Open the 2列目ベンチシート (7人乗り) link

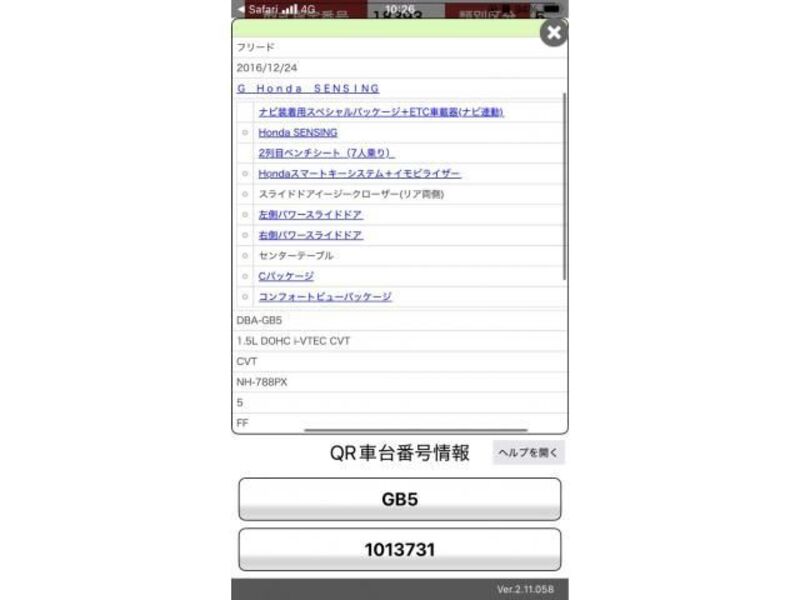326,153
